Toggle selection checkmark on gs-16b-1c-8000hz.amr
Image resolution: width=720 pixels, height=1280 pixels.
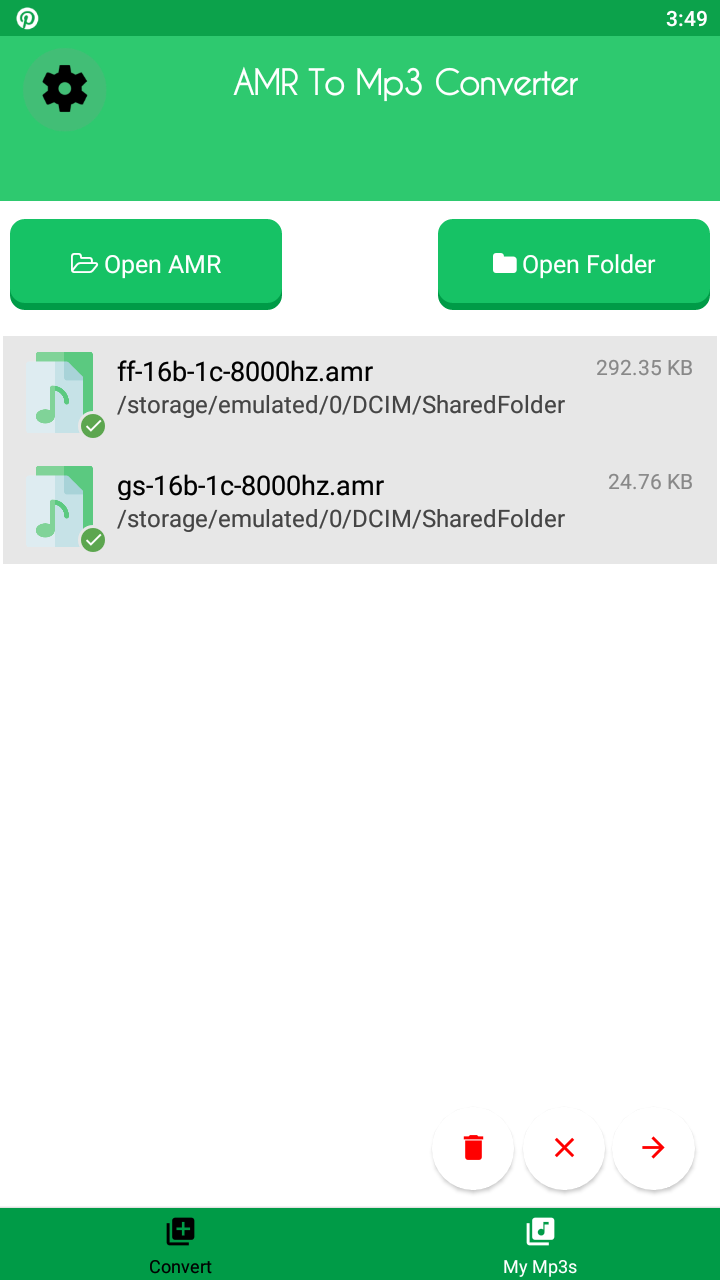tap(93, 541)
